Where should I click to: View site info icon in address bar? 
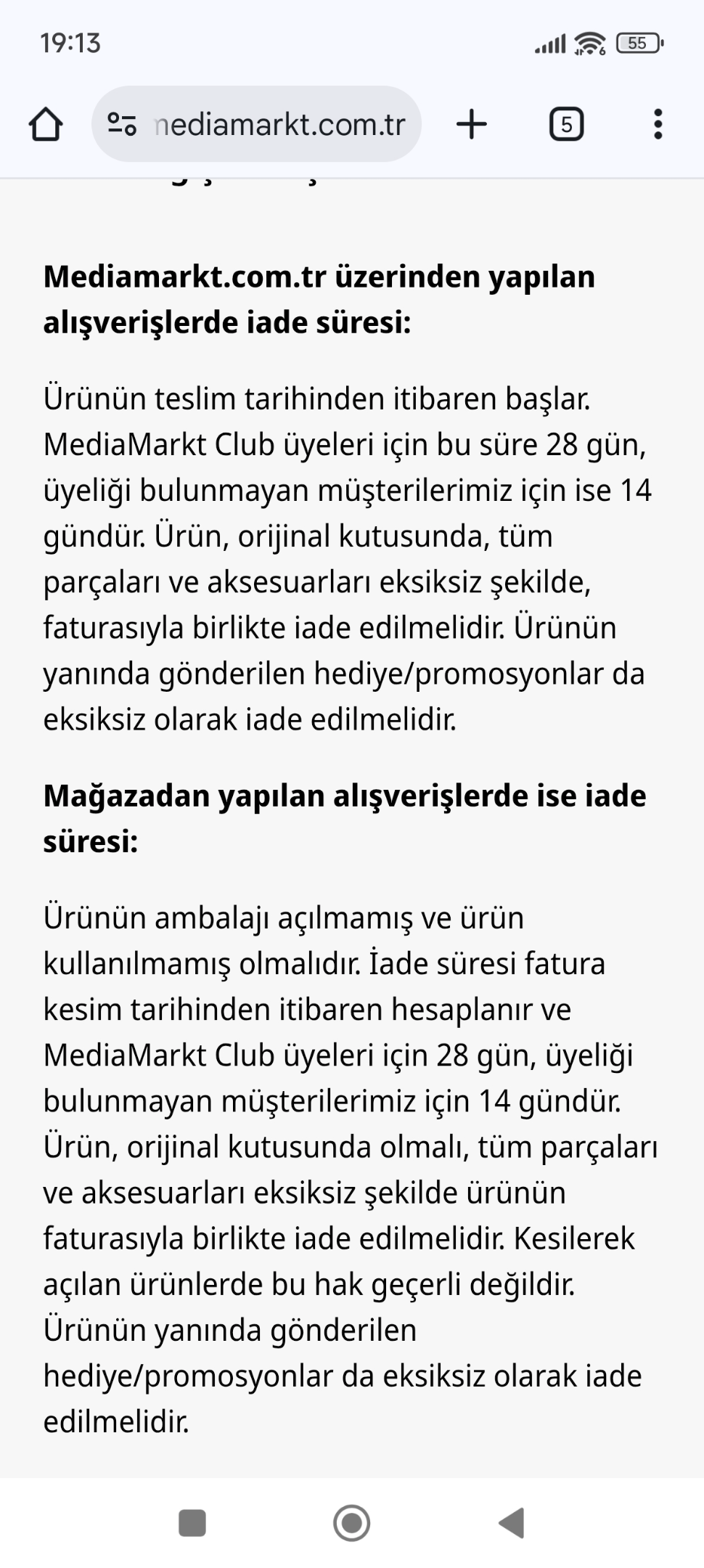[x=122, y=124]
